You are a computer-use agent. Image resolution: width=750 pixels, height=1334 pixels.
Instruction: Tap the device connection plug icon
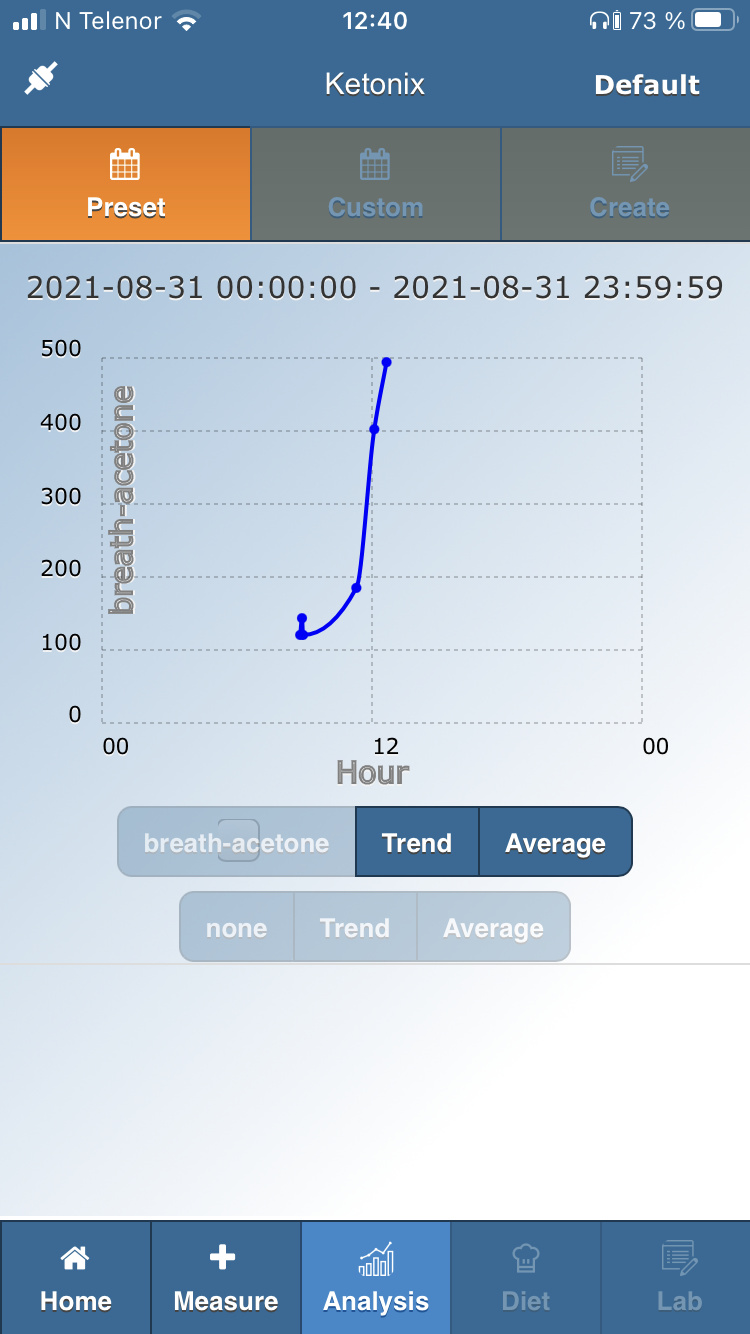41,80
